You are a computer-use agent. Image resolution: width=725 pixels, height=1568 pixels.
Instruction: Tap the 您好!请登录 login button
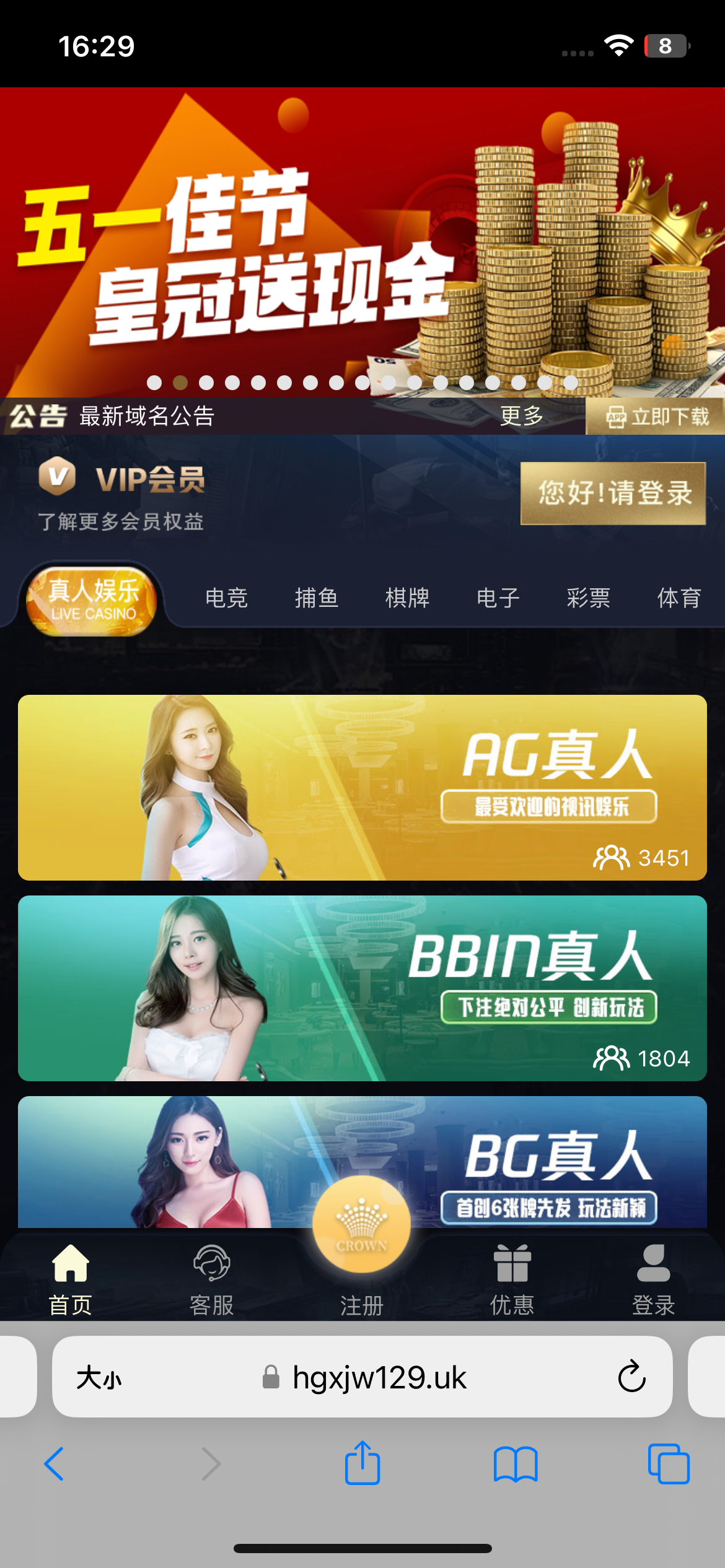613,494
